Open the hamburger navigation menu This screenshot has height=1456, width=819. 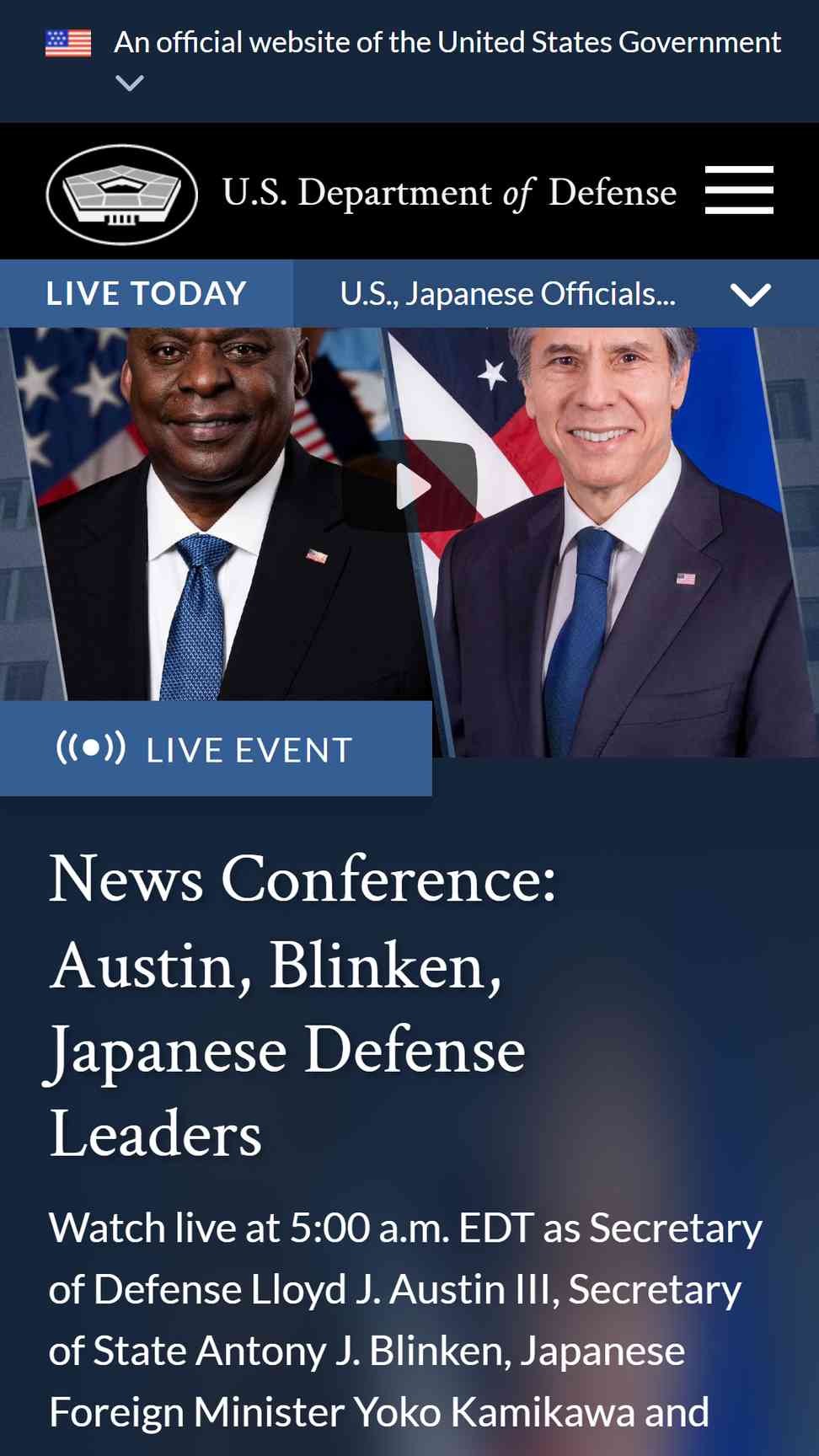click(x=739, y=190)
